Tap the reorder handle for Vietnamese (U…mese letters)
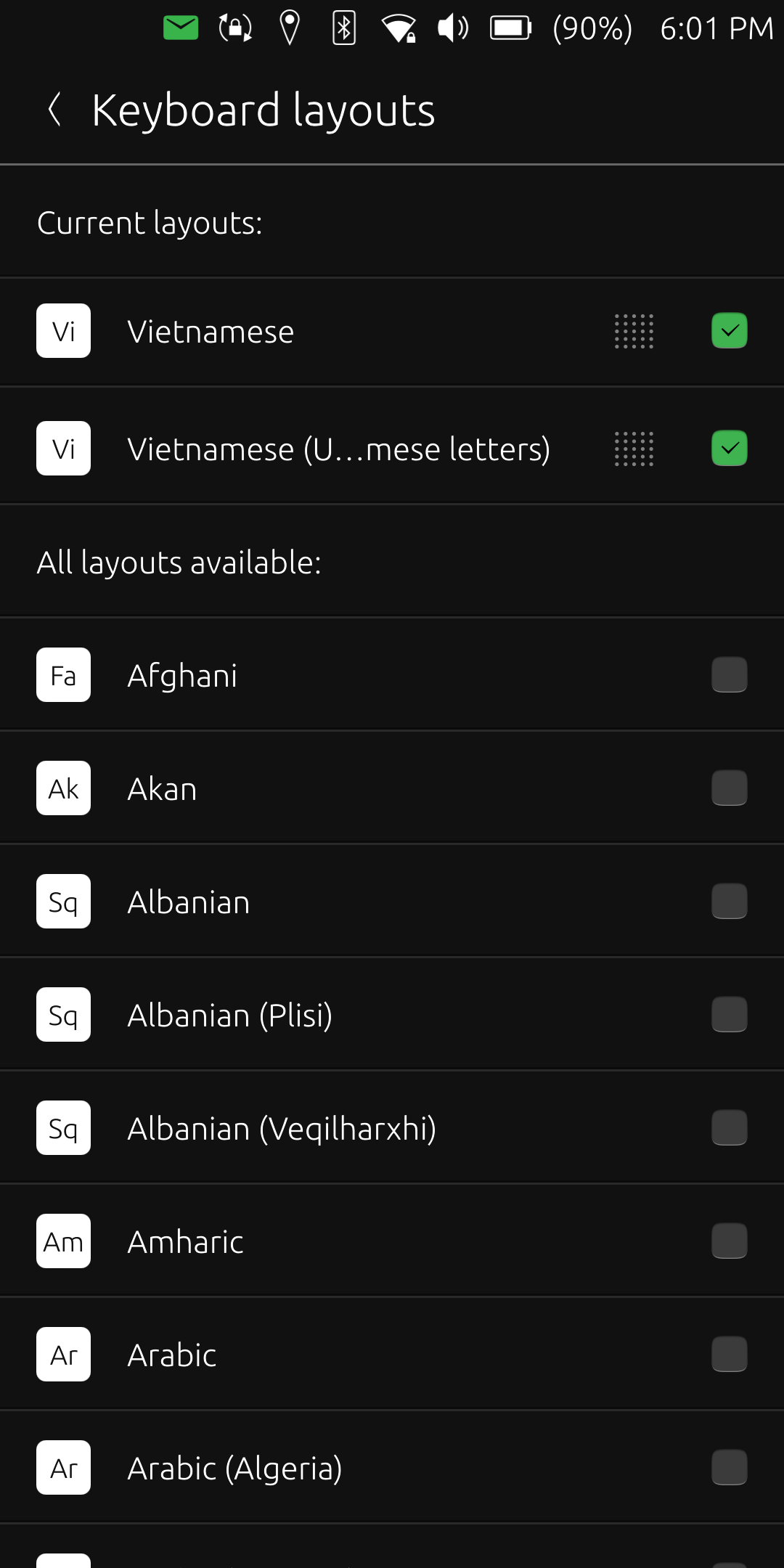This screenshot has width=784, height=1568. (634, 449)
